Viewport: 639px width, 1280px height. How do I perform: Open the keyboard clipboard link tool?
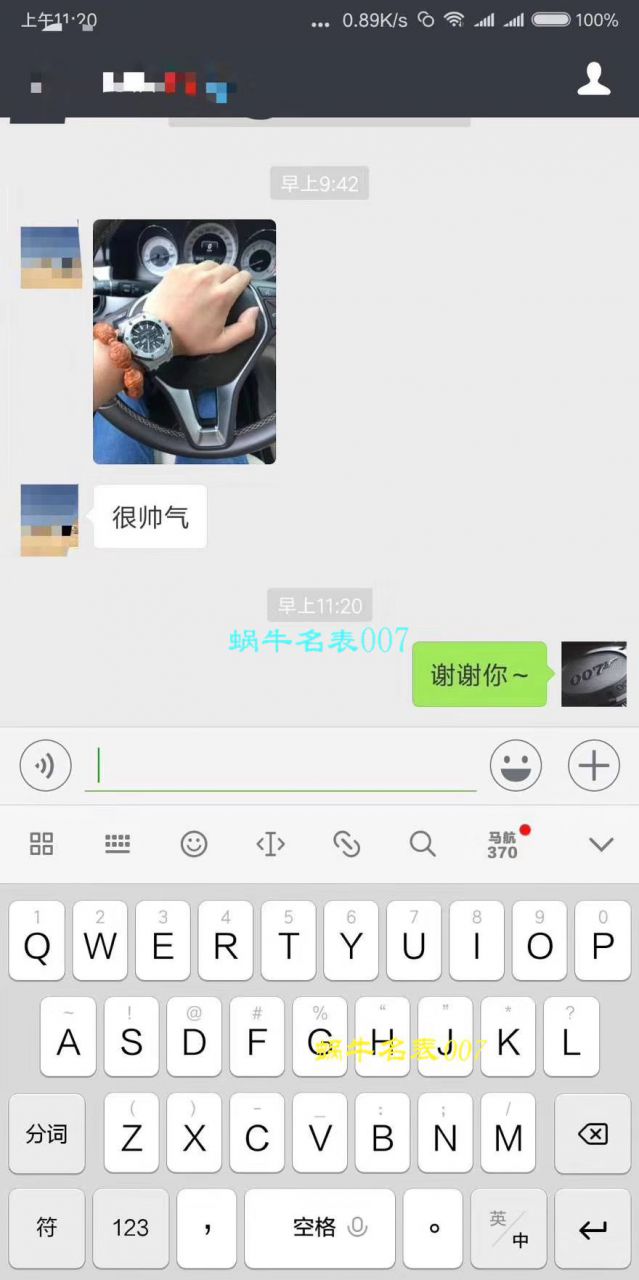tap(346, 844)
